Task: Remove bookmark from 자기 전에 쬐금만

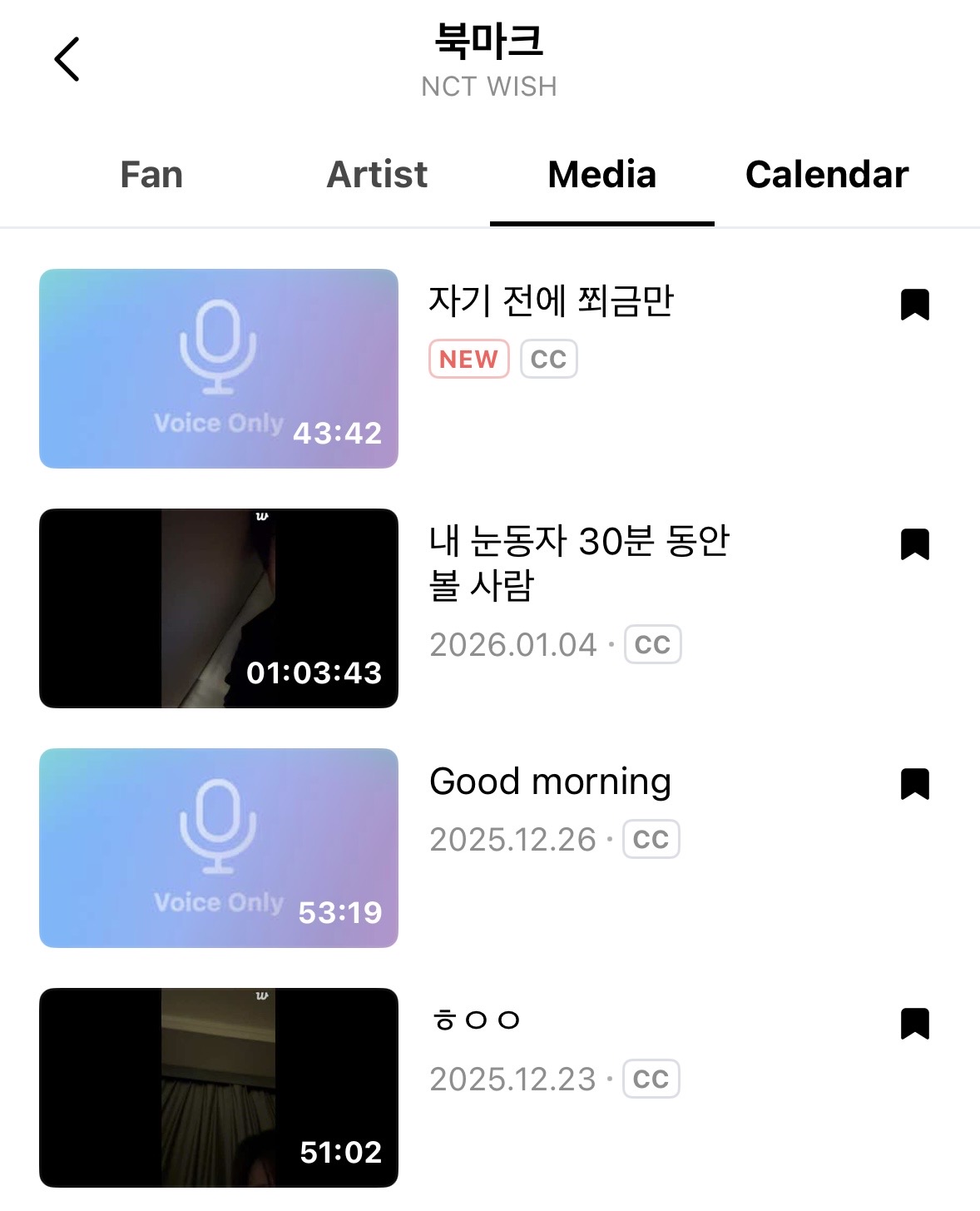Action: [914, 305]
